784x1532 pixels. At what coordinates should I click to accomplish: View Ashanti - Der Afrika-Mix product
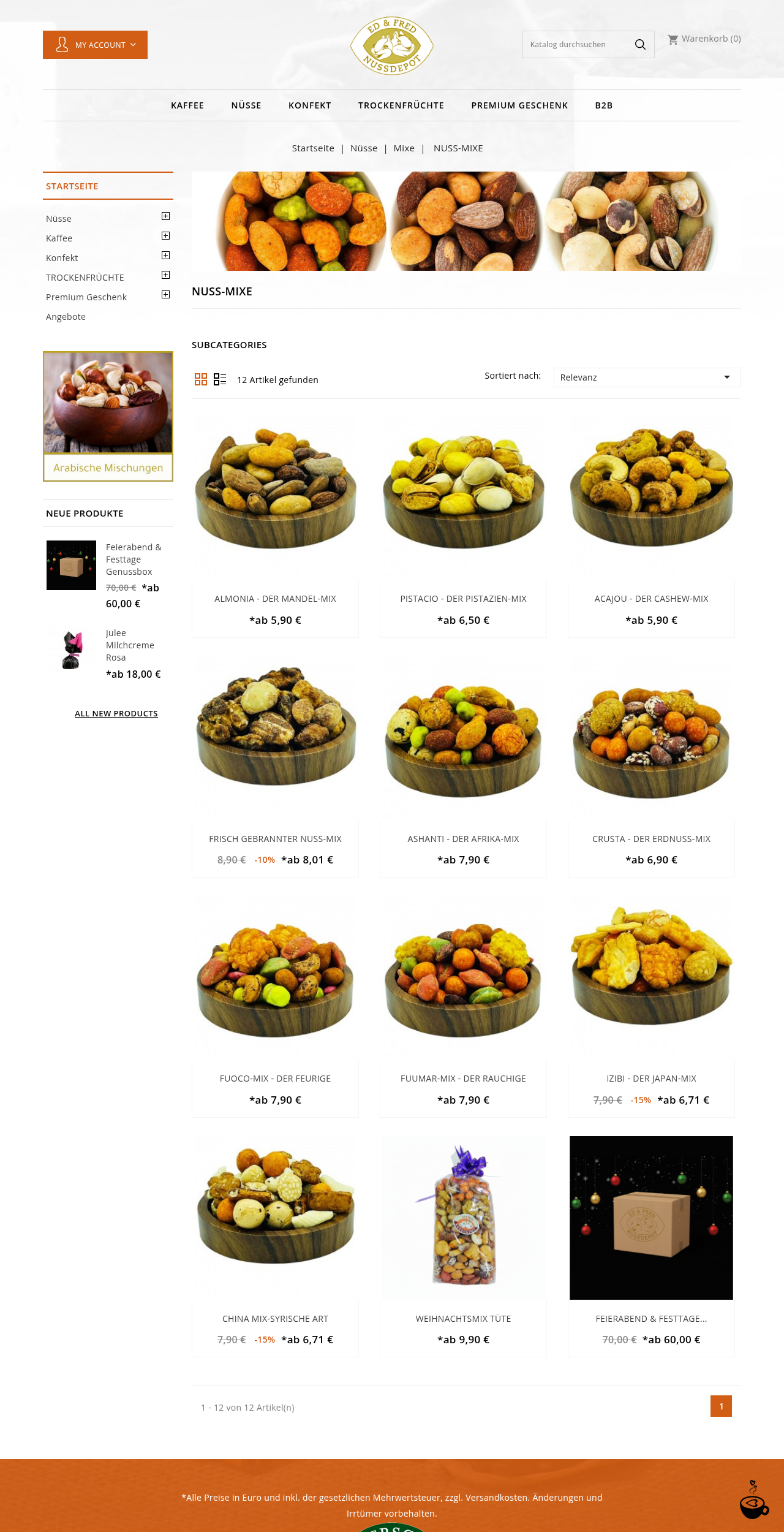click(463, 839)
